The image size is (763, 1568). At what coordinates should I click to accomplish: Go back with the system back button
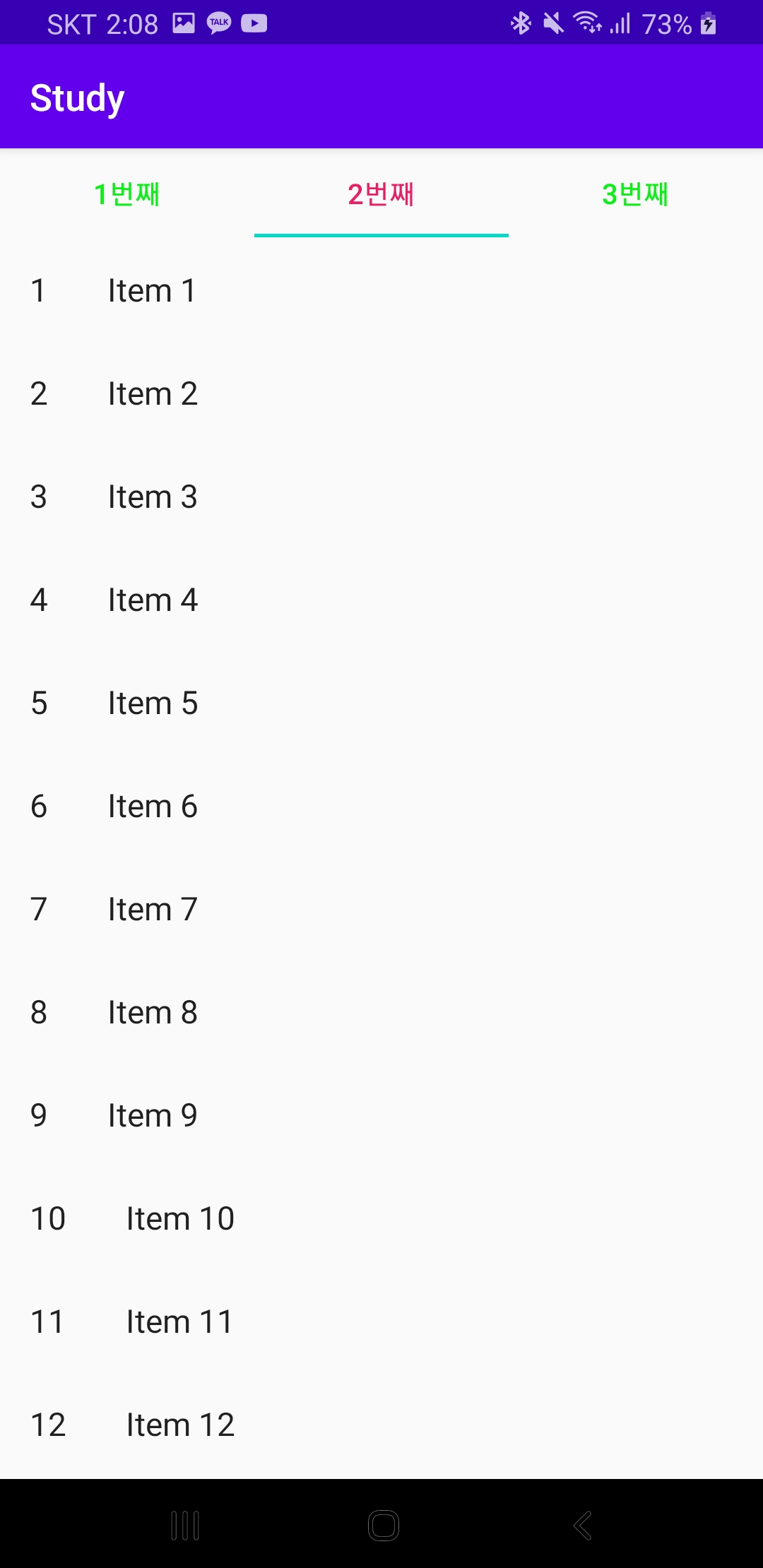coord(582,1526)
